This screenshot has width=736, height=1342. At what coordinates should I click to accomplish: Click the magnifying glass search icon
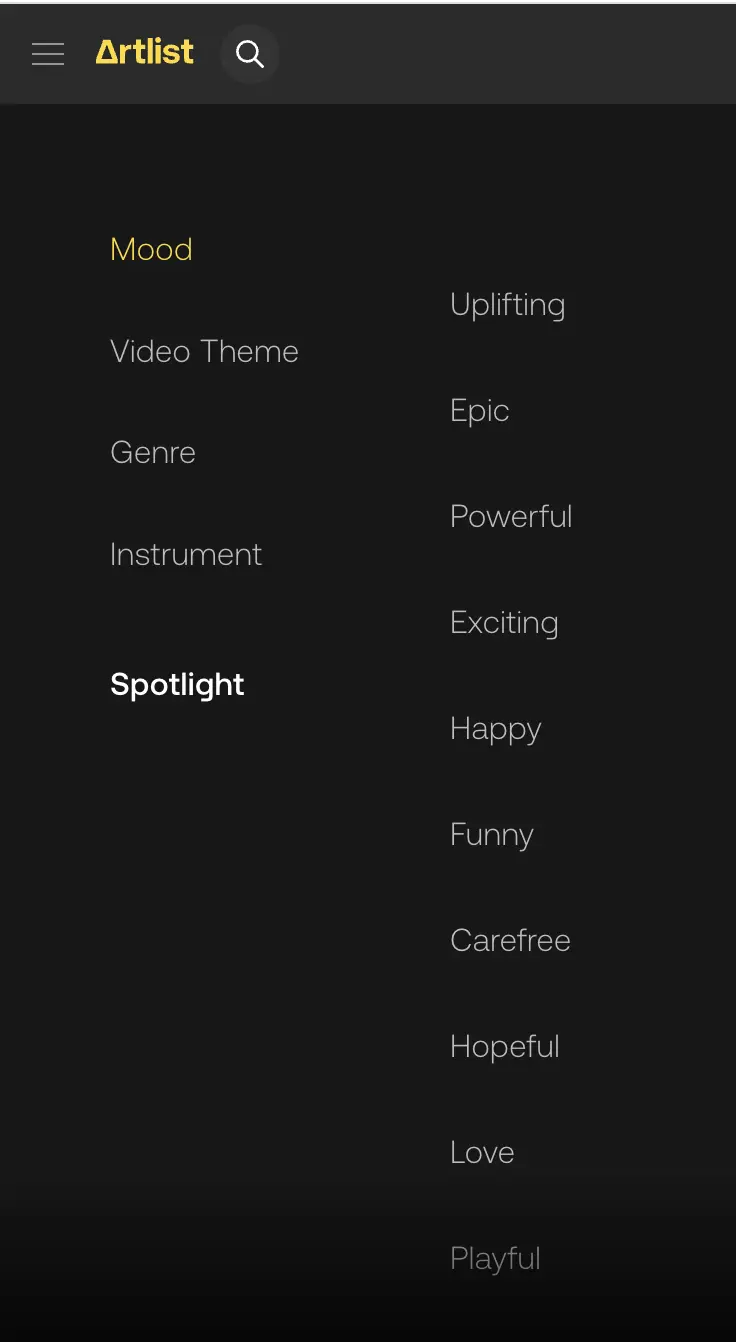(249, 54)
